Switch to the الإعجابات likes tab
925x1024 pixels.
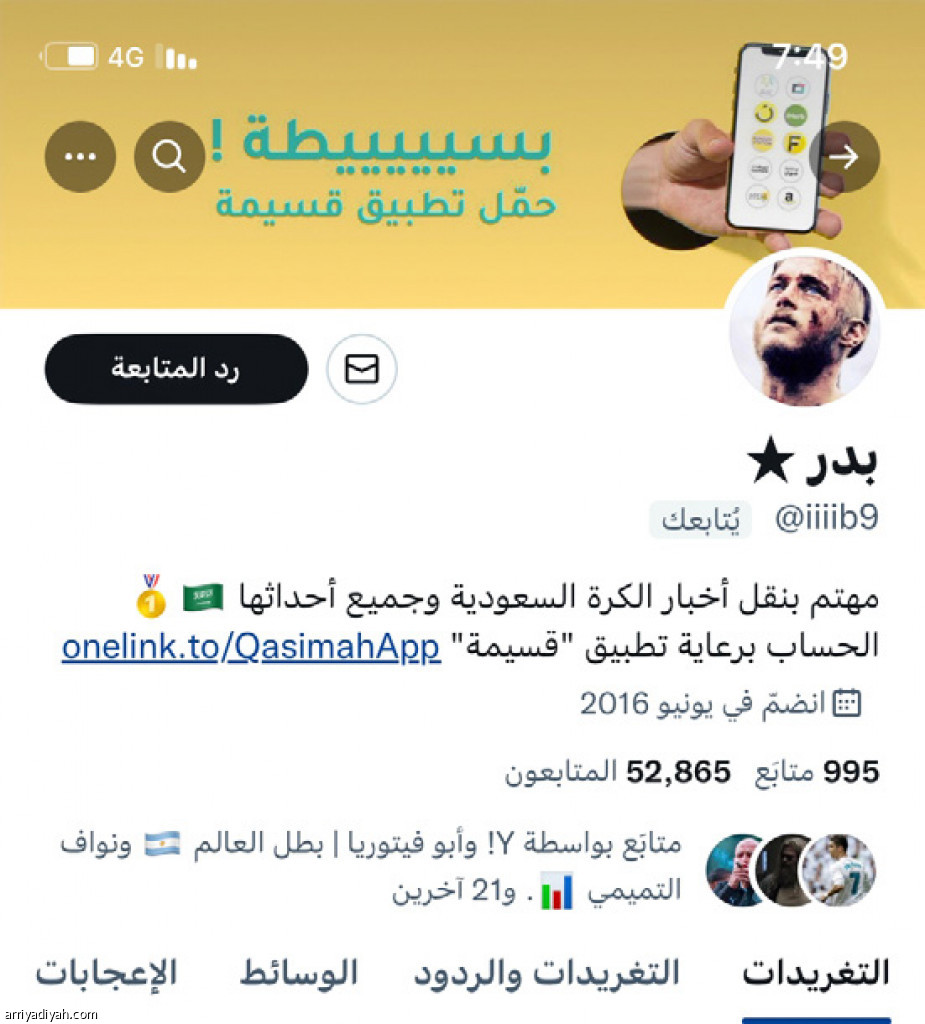pos(107,972)
